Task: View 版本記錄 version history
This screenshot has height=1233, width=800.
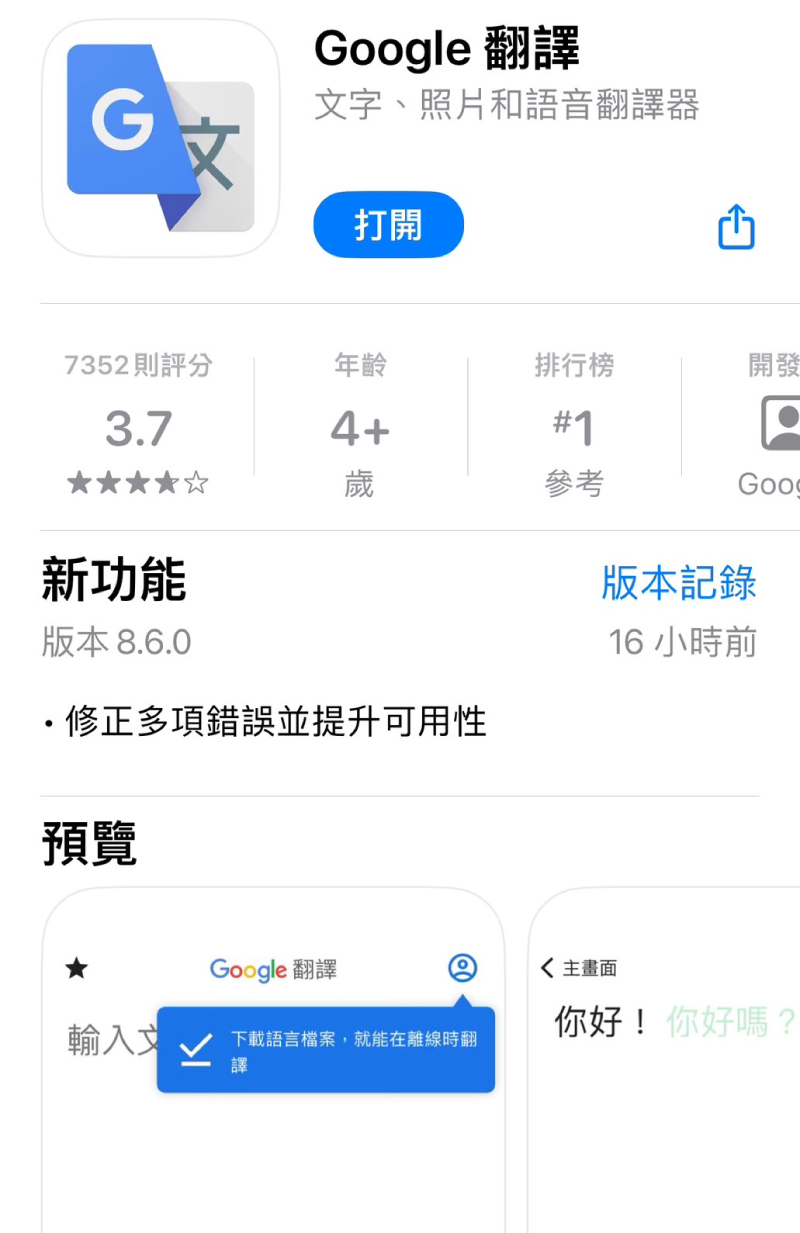Action: [678, 583]
